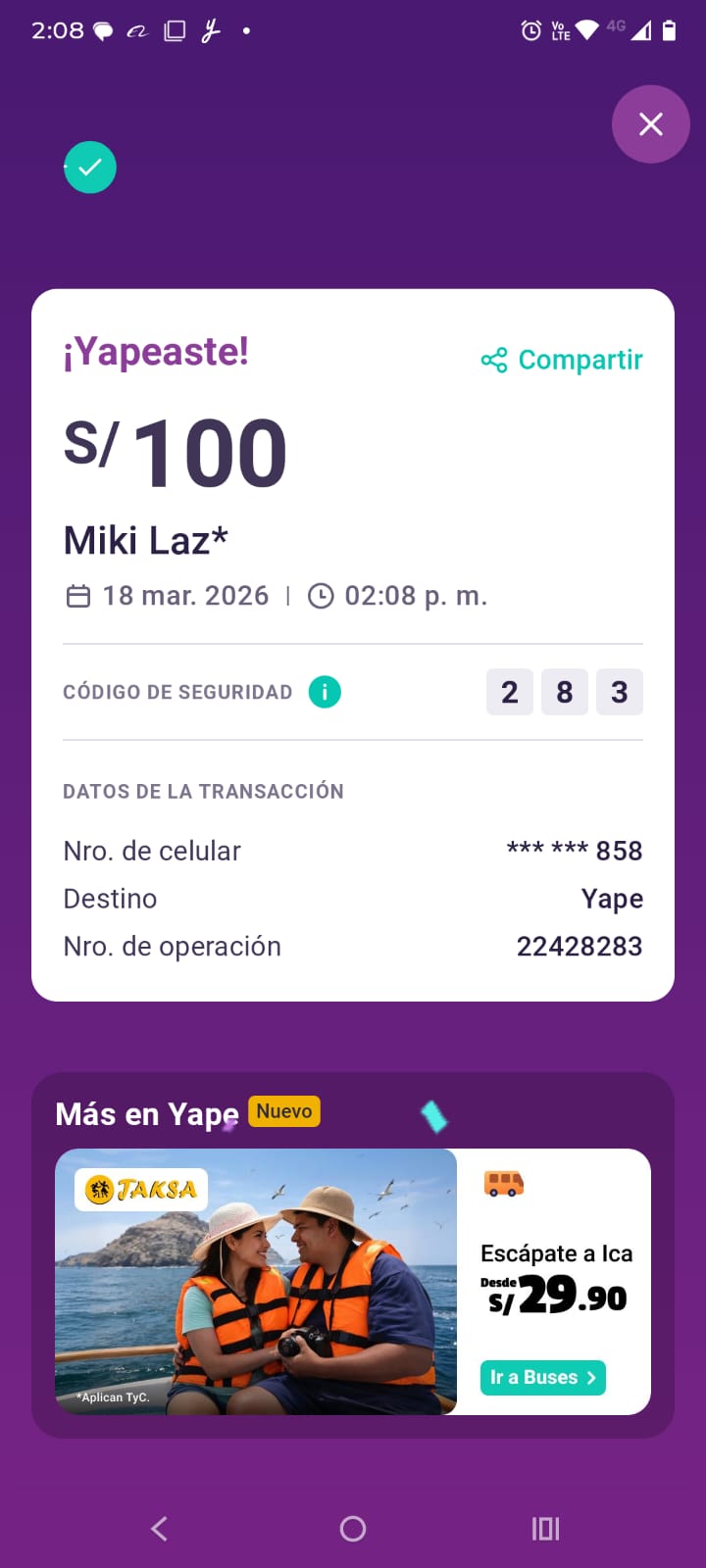The width and height of the screenshot is (706, 1568).
Task: Open the Taksa Escápate a Ica promo
Action: (353, 1281)
